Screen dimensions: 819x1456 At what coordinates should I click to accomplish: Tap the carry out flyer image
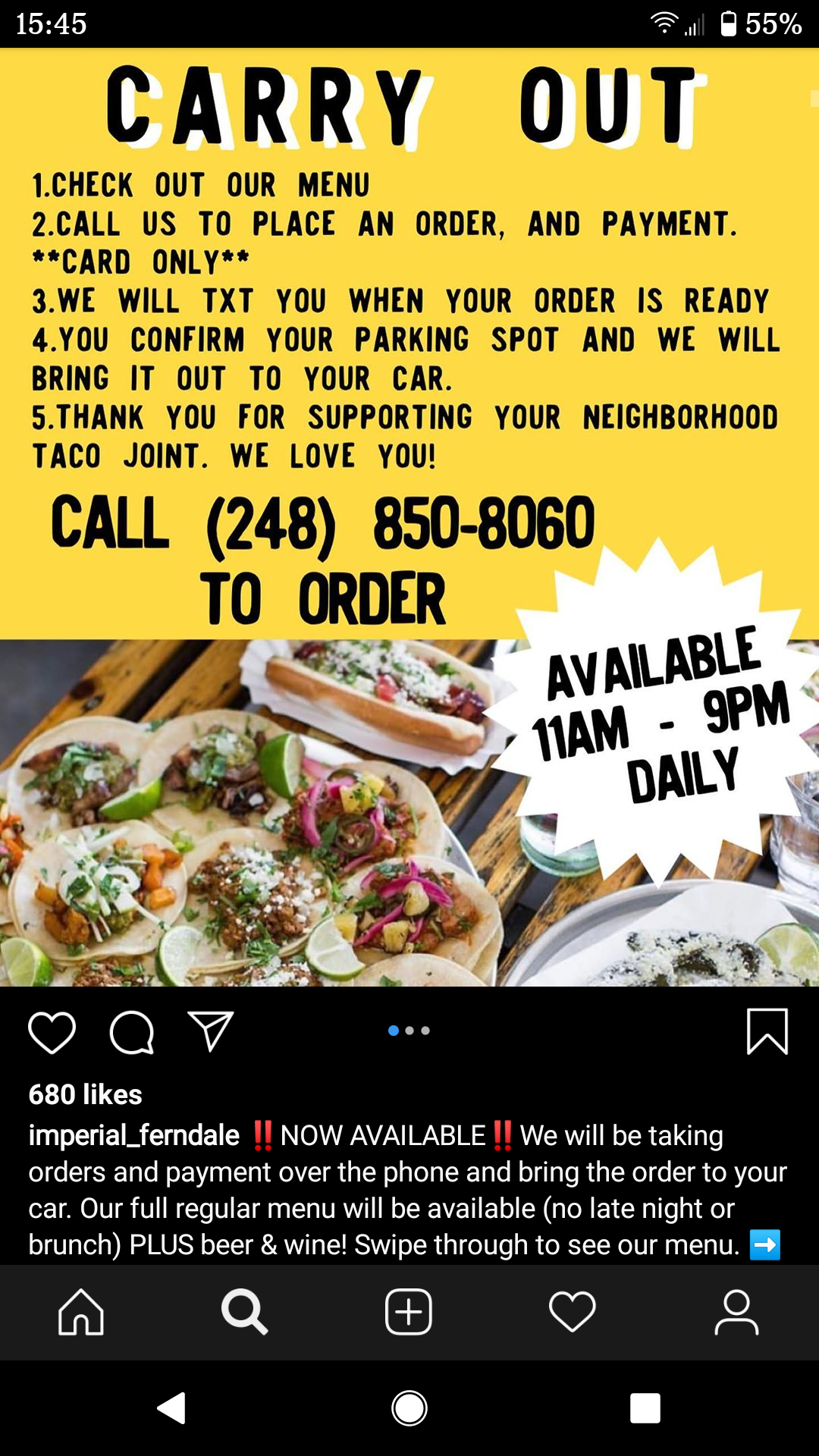409,516
